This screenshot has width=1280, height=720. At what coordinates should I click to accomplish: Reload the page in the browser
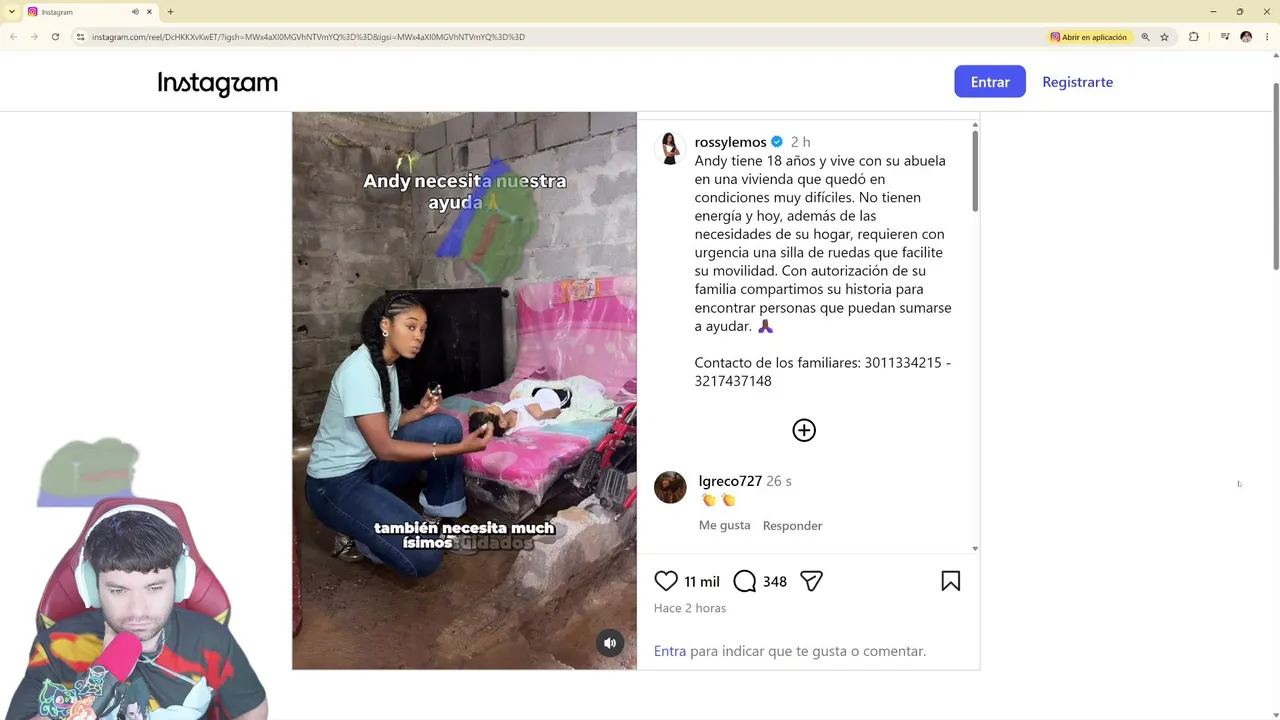click(x=55, y=37)
